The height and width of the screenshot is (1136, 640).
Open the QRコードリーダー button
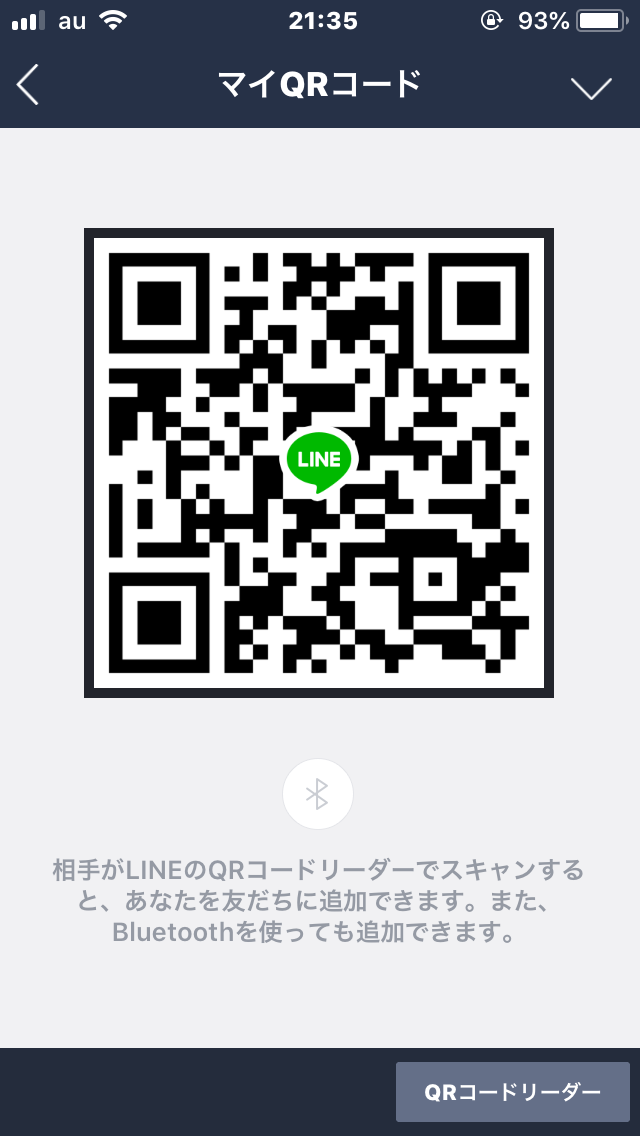pyautogui.click(x=512, y=1092)
